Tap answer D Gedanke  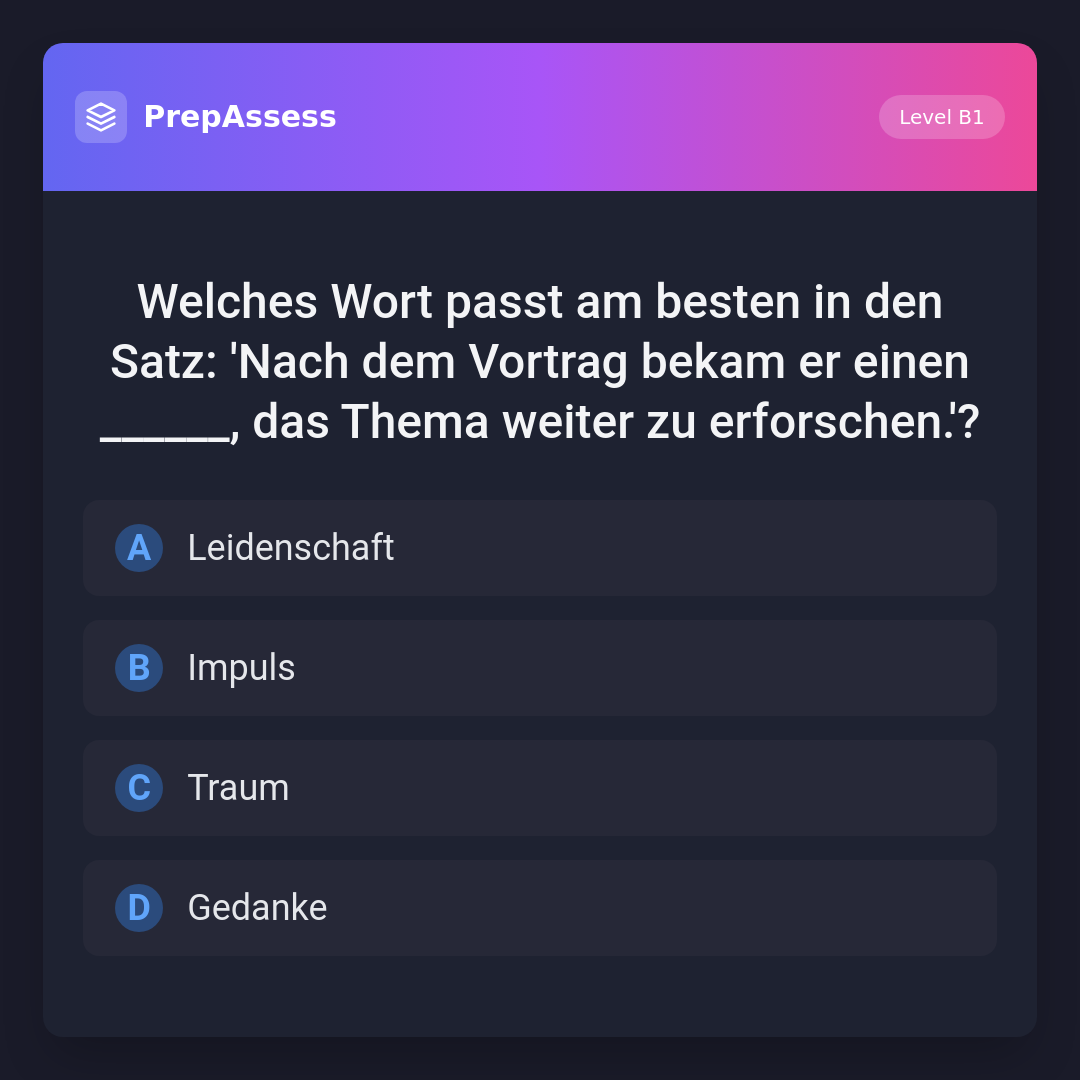coord(540,908)
